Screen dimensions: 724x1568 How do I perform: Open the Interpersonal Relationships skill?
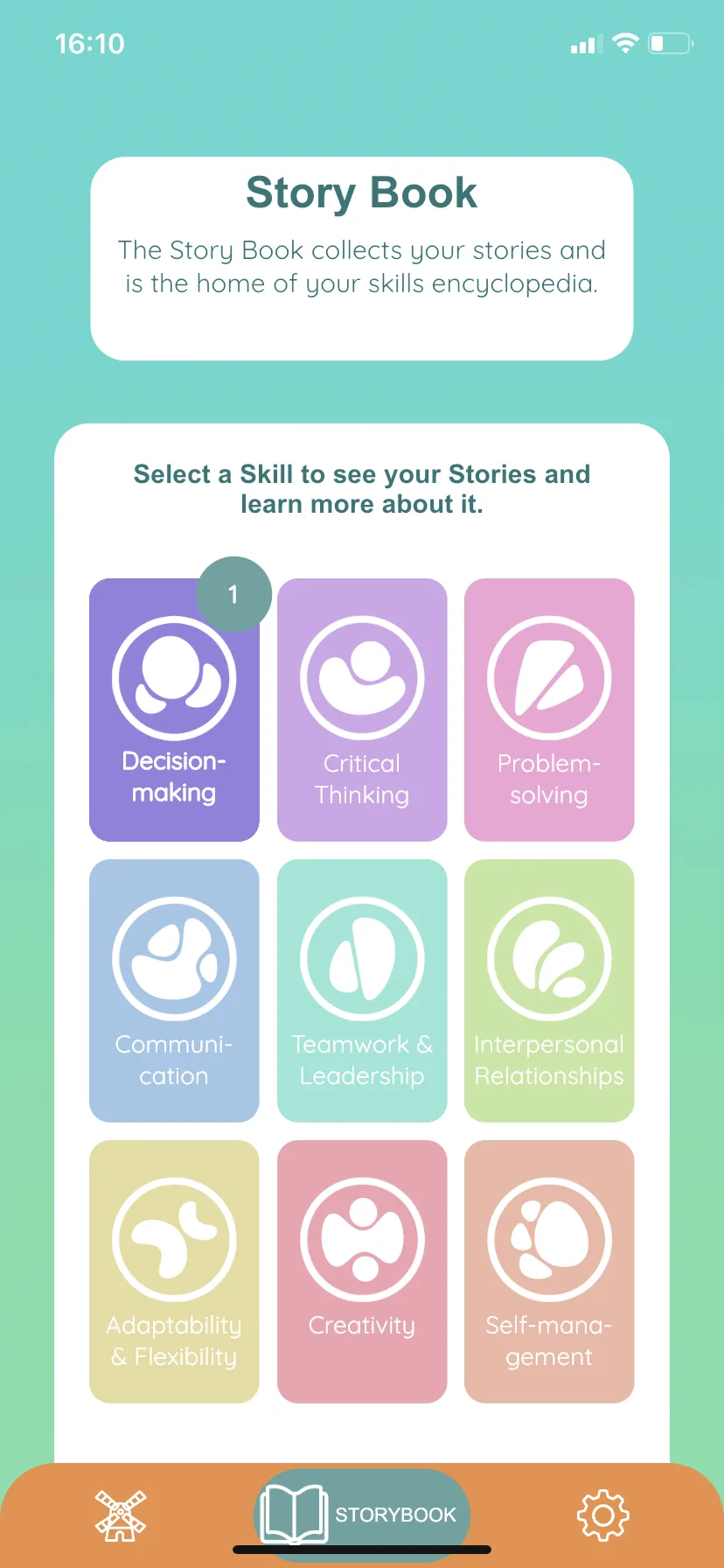click(549, 990)
